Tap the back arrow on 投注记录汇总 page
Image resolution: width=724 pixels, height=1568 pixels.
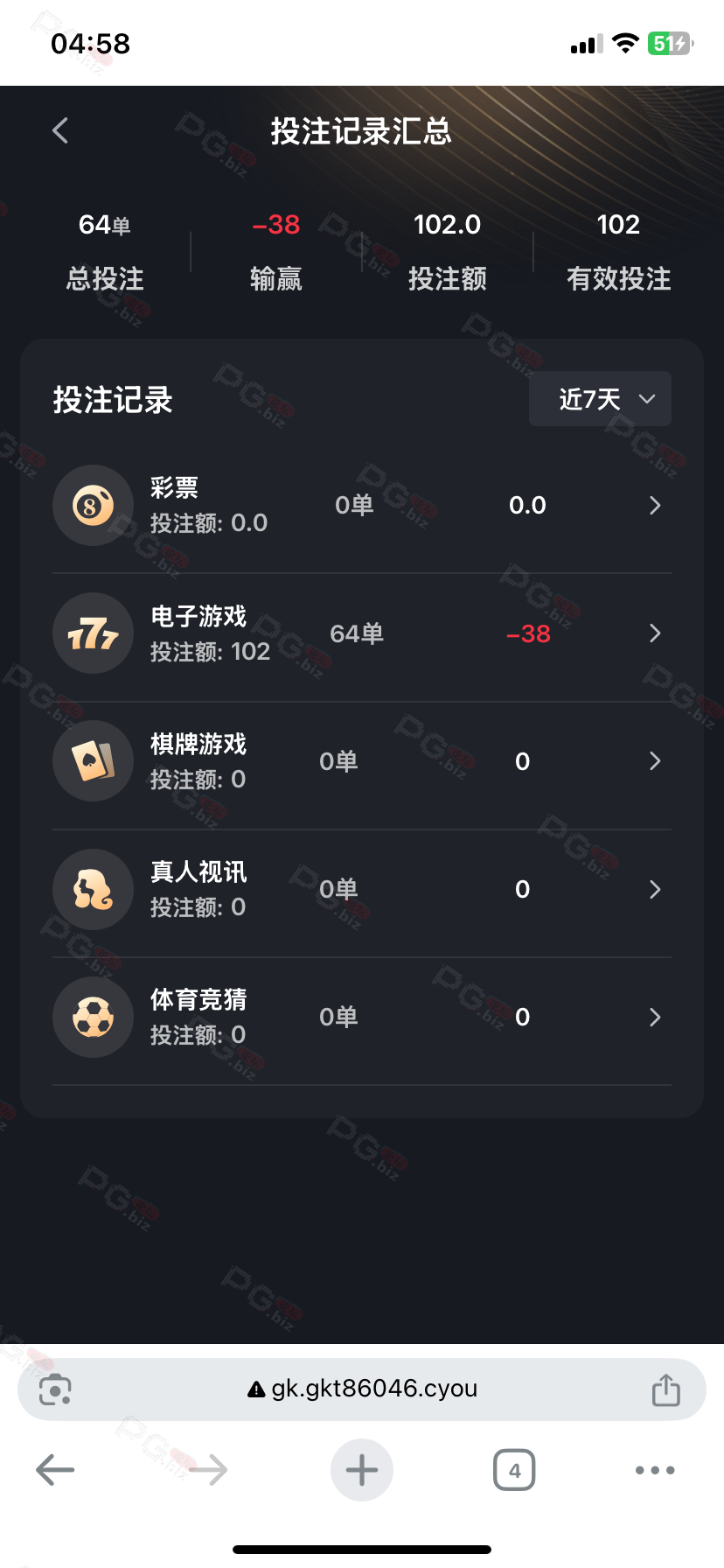click(x=59, y=129)
